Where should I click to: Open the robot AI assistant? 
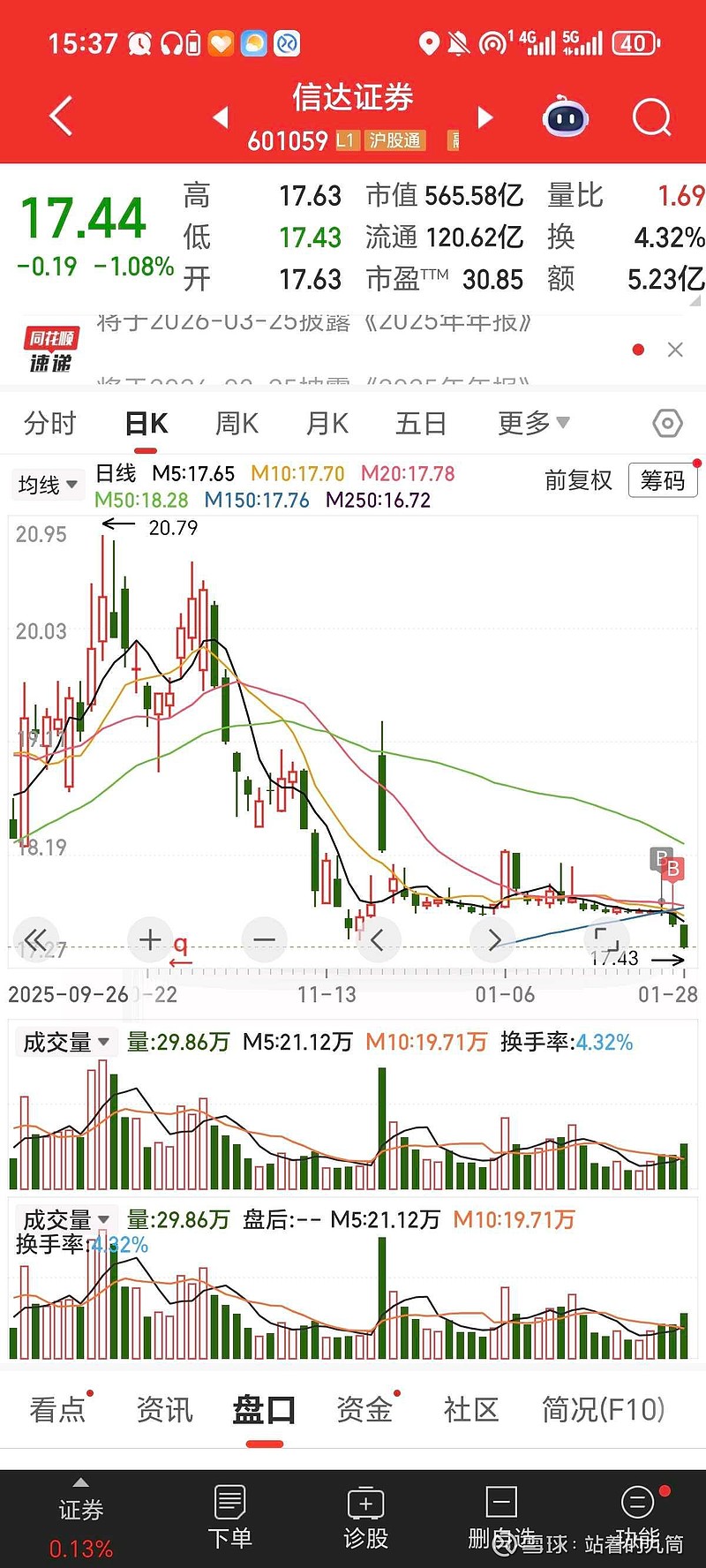pyautogui.click(x=566, y=117)
